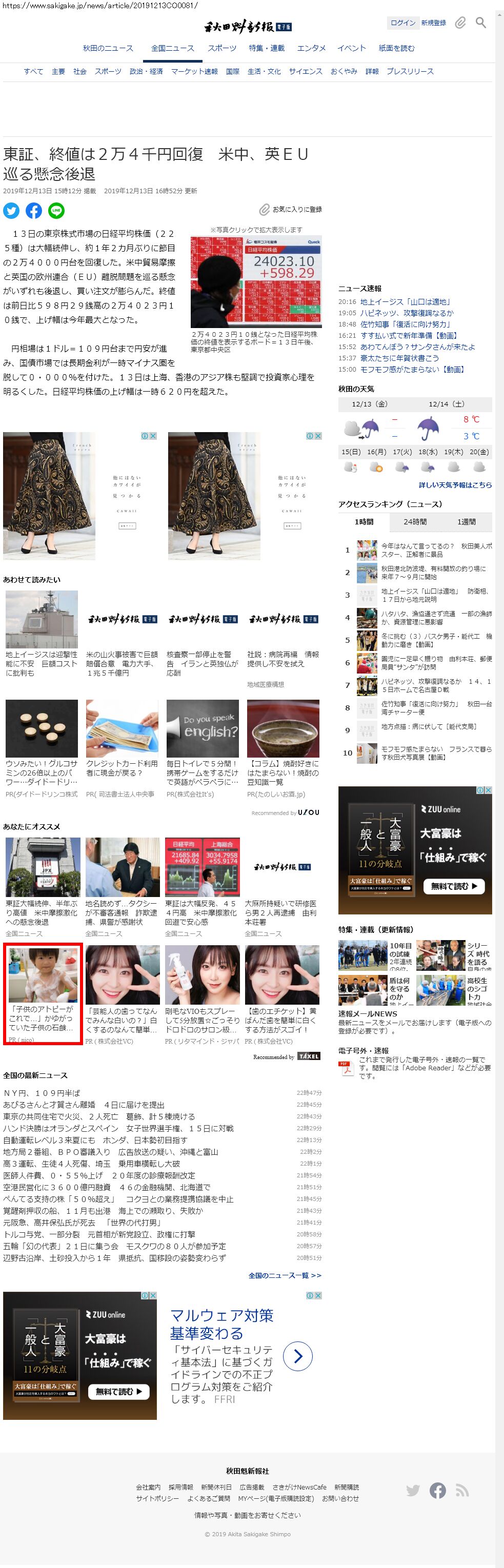Tap the ログイン button

tap(402, 23)
